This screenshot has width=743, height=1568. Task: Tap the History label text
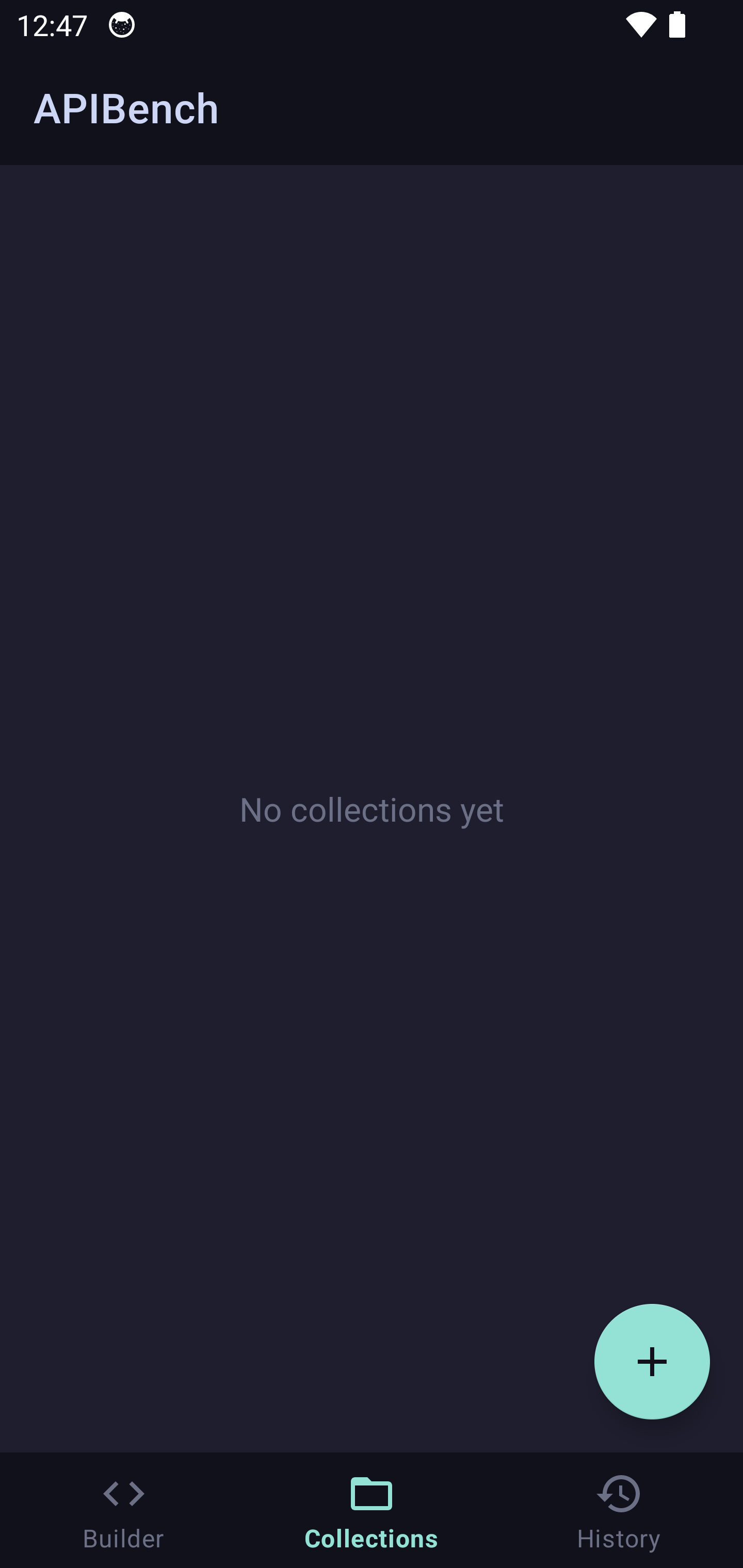(x=618, y=1538)
